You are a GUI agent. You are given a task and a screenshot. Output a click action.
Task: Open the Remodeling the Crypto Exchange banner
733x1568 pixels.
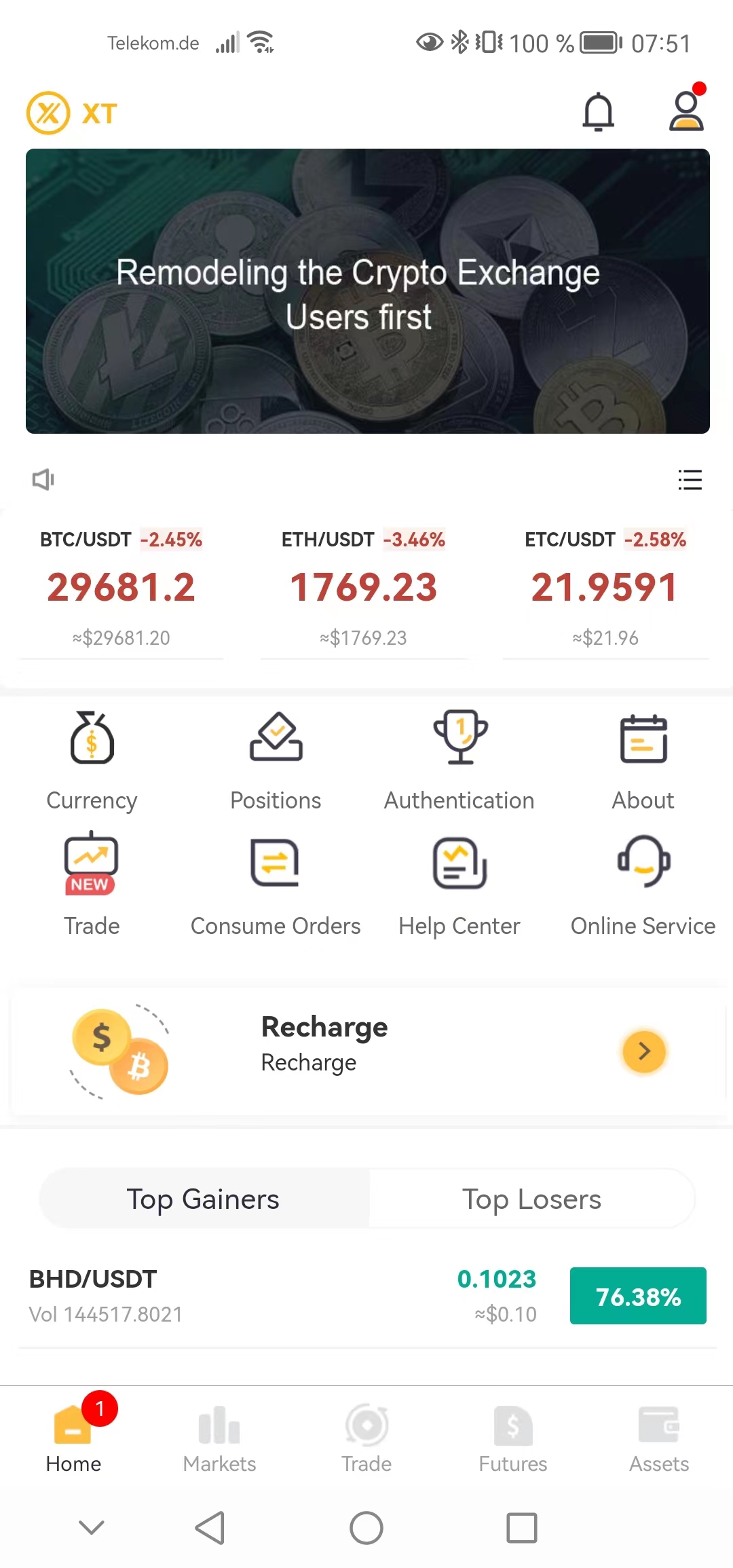[367, 291]
